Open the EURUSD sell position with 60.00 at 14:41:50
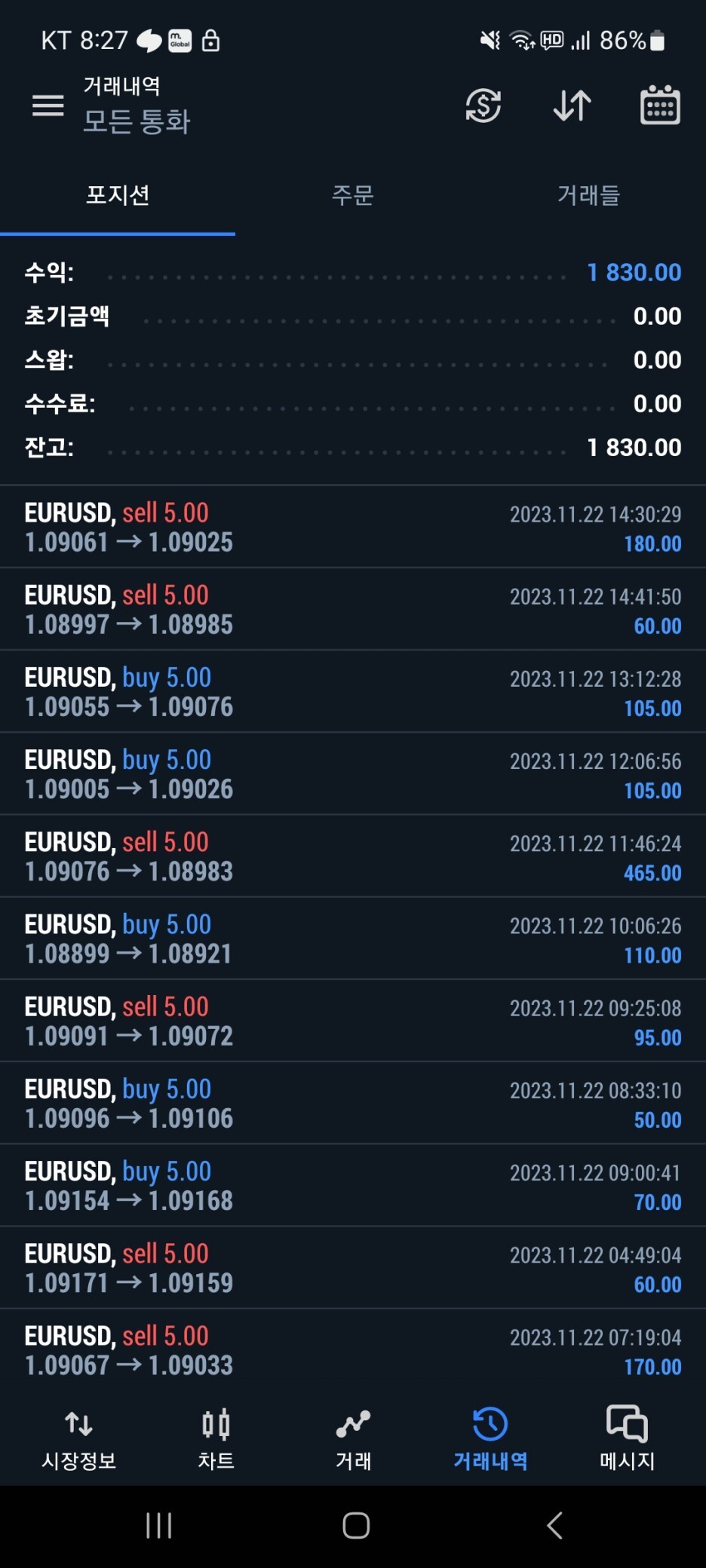 tap(353, 609)
